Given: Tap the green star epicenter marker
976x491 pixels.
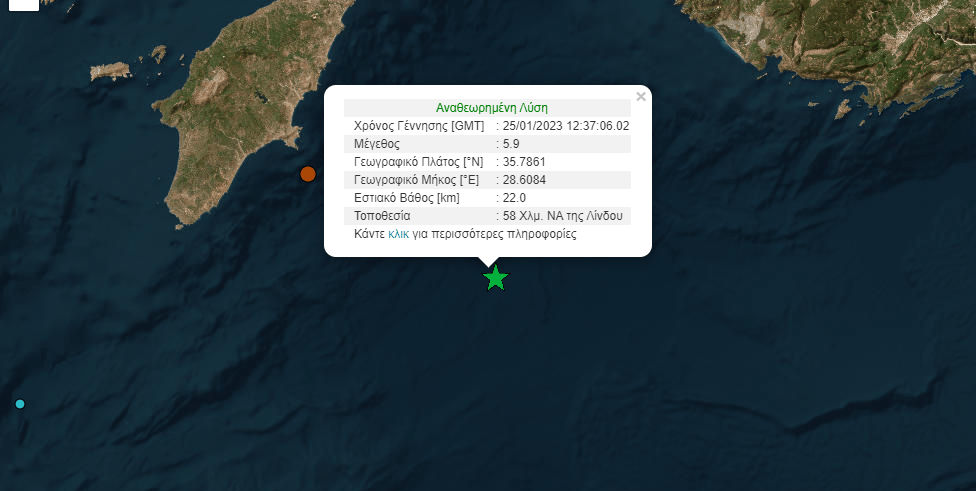Looking at the screenshot, I should 495,278.
